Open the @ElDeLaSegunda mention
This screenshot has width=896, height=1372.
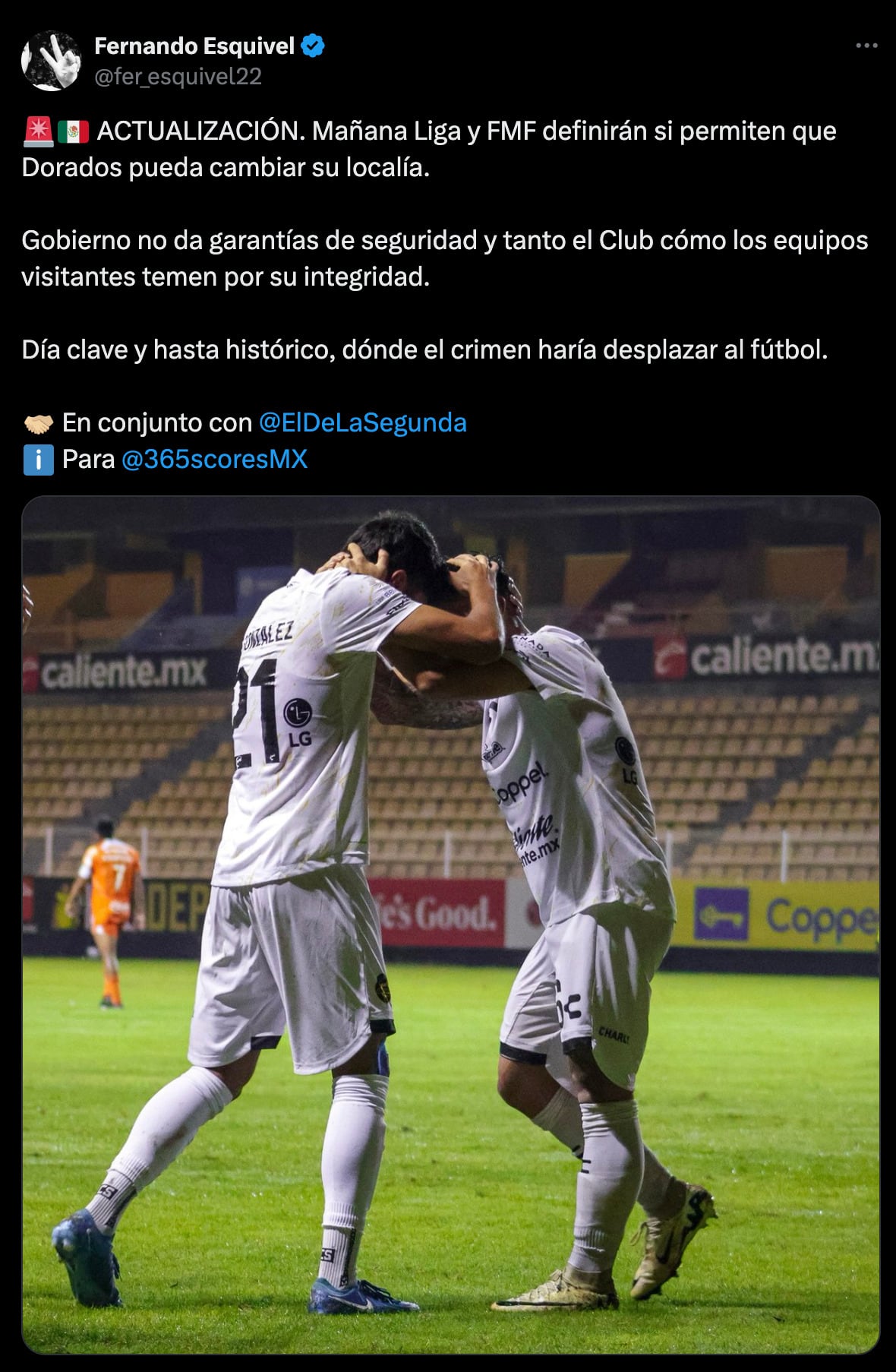point(362,422)
